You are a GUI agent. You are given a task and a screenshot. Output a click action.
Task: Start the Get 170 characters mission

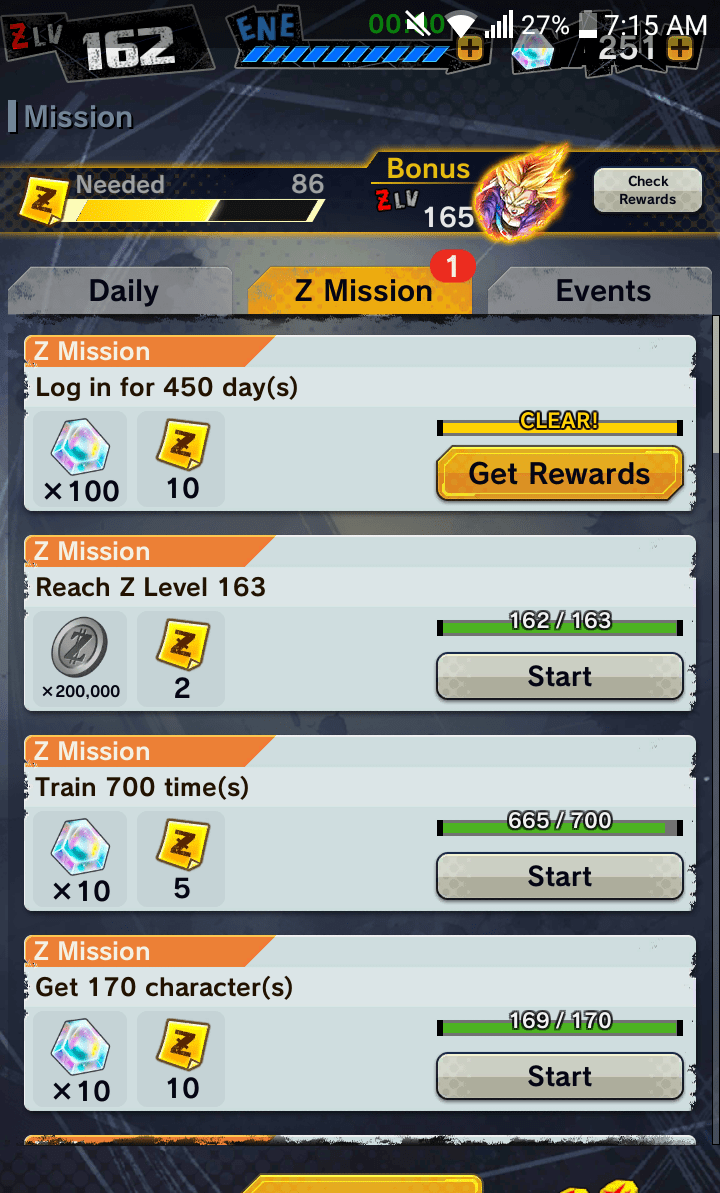559,1077
